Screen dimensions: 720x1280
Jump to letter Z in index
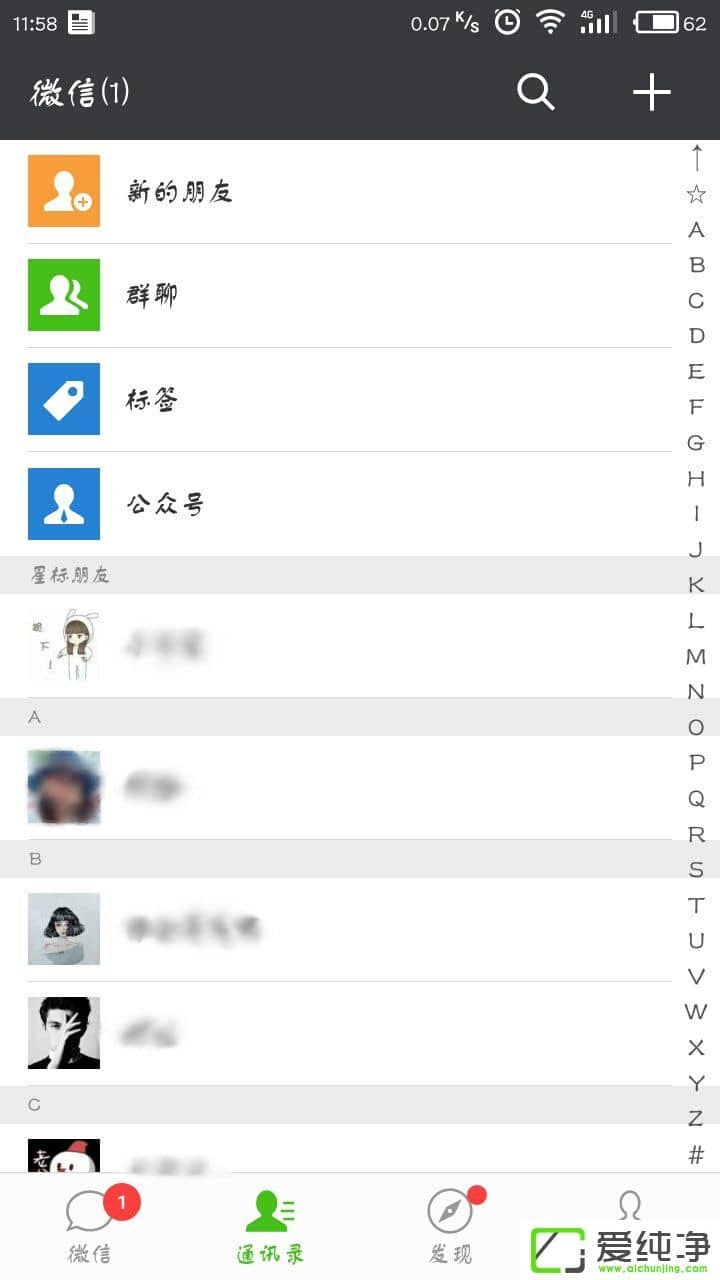tap(696, 1118)
